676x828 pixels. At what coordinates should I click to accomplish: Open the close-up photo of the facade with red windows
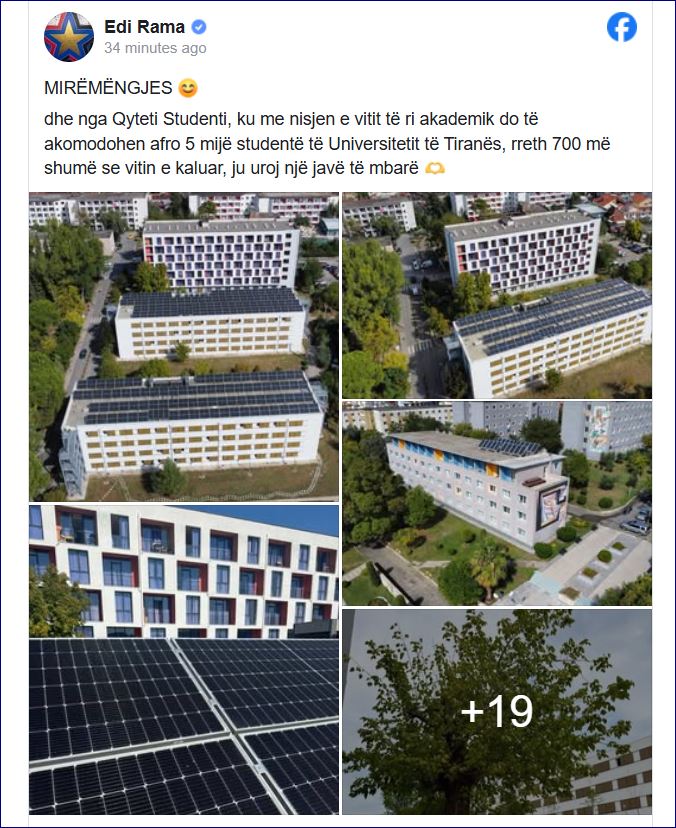[185, 571]
